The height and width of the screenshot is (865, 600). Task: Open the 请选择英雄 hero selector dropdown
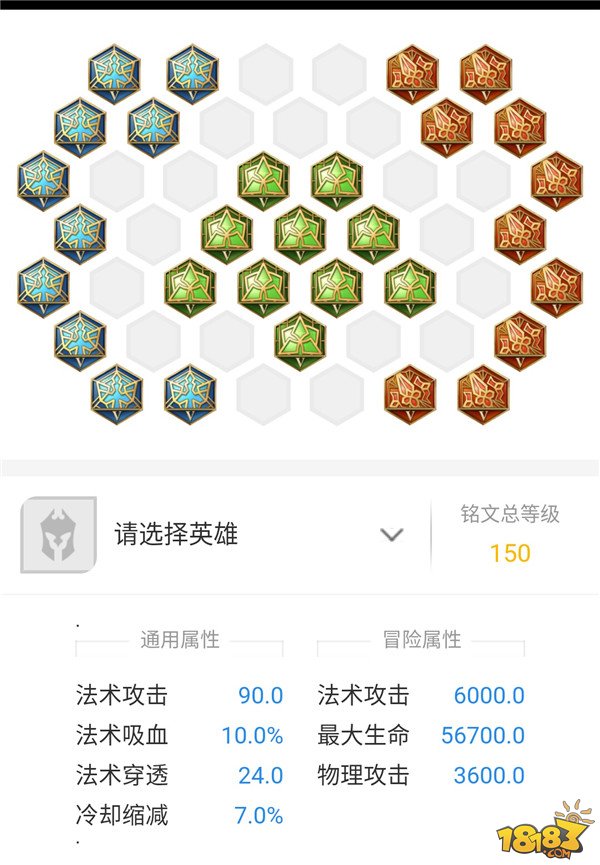pos(391,535)
